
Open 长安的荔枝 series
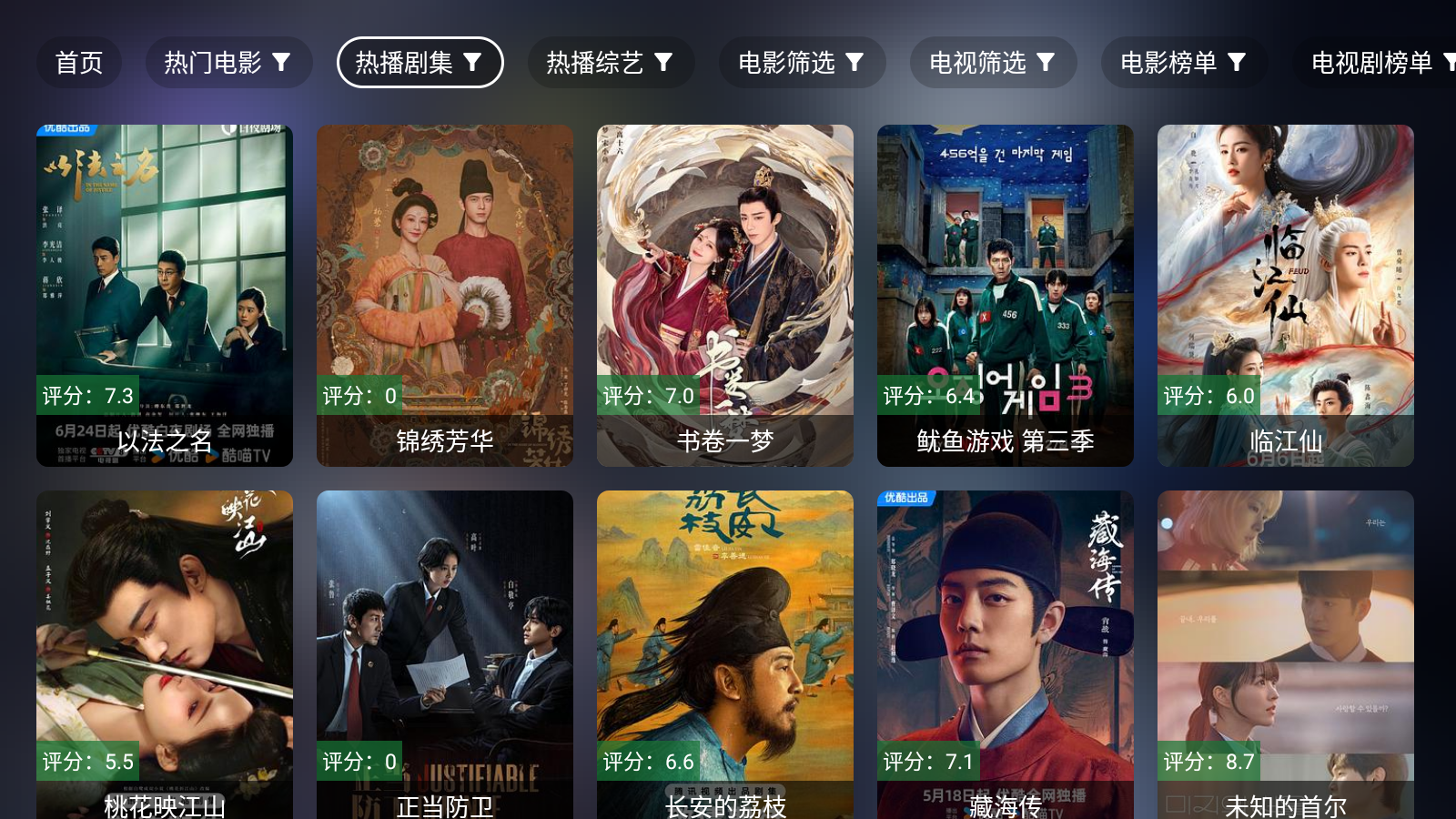pyautogui.click(x=725, y=655)
